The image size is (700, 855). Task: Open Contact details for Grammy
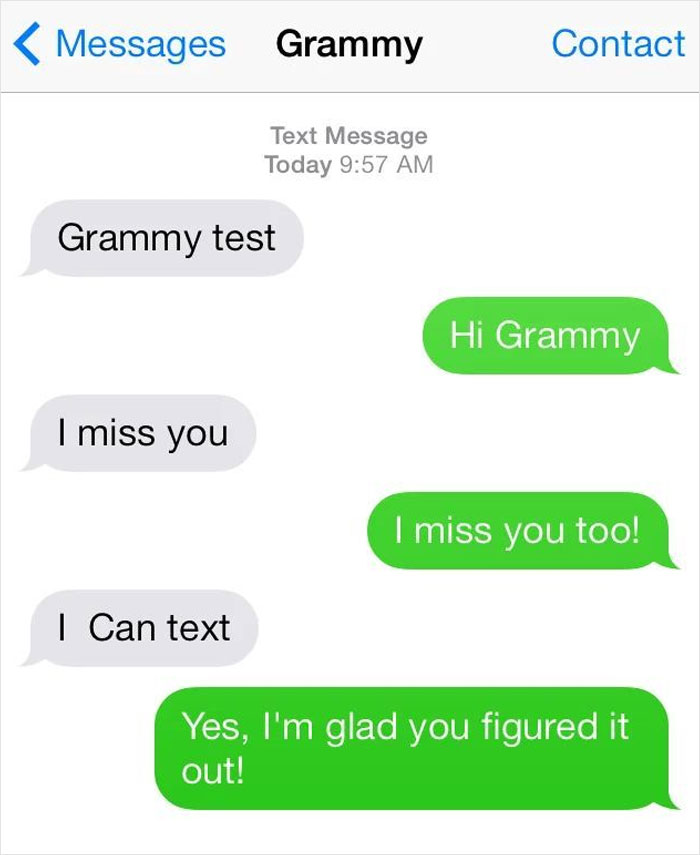(617, 44)
